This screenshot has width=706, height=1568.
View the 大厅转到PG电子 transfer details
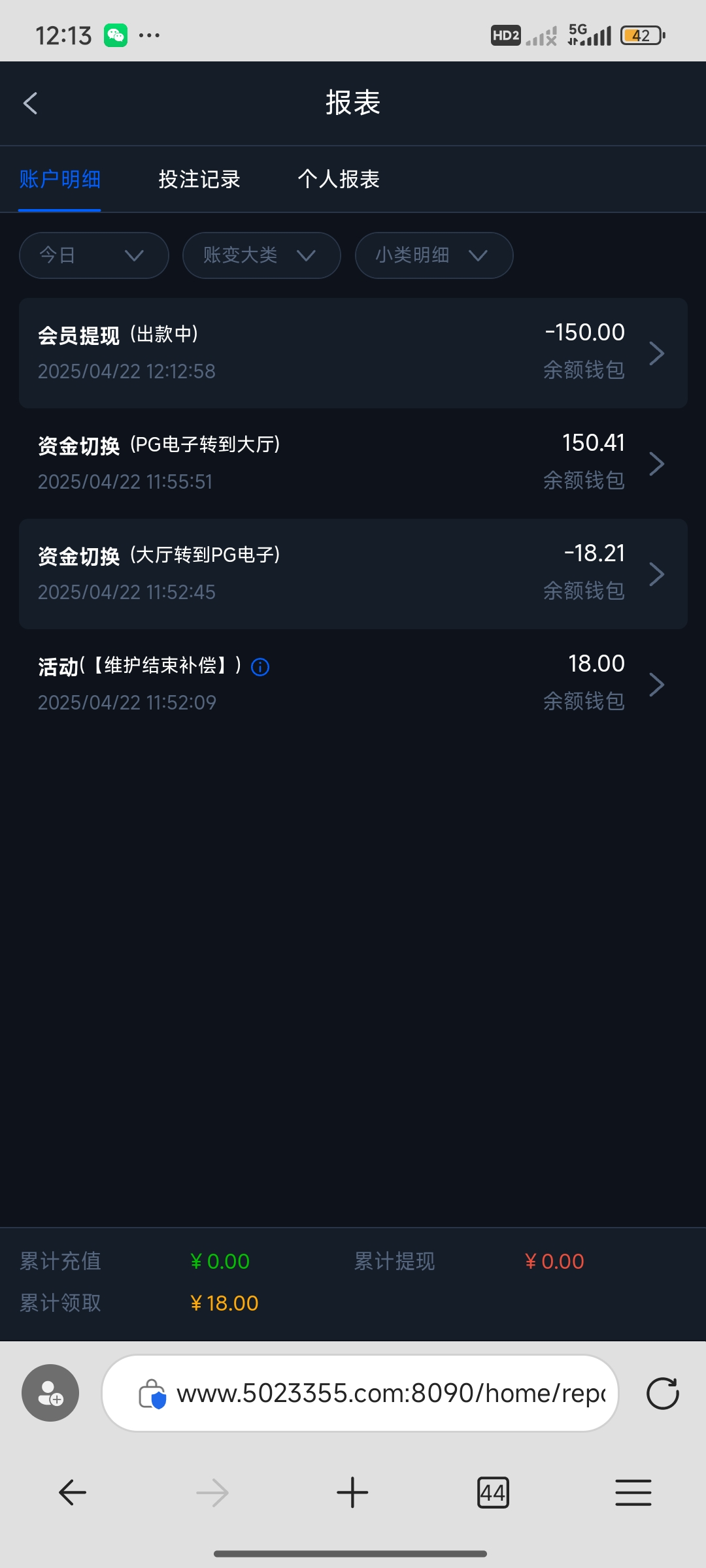point(353,574)
